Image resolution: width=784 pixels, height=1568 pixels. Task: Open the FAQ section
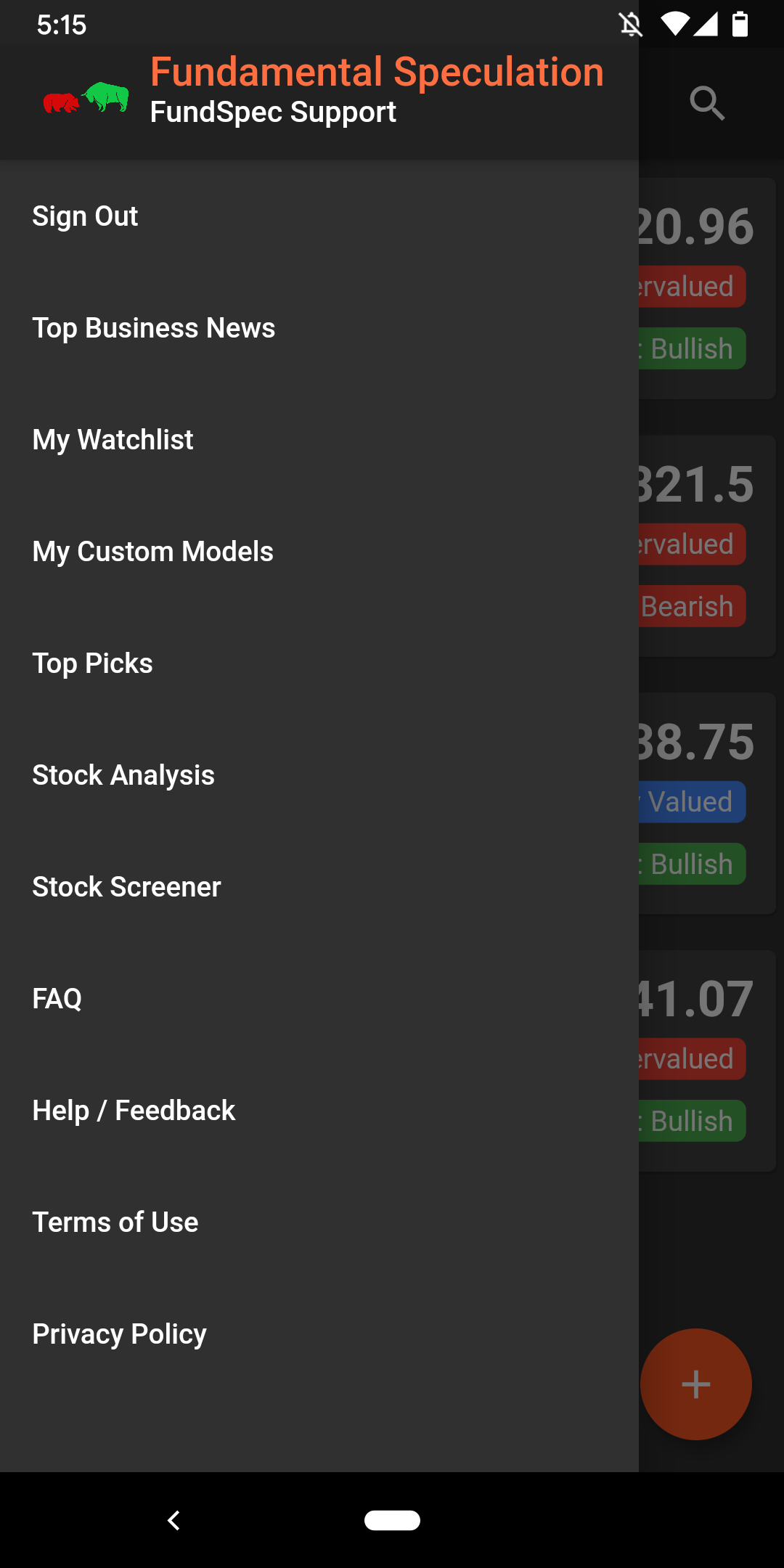click(x=57, y=998)
